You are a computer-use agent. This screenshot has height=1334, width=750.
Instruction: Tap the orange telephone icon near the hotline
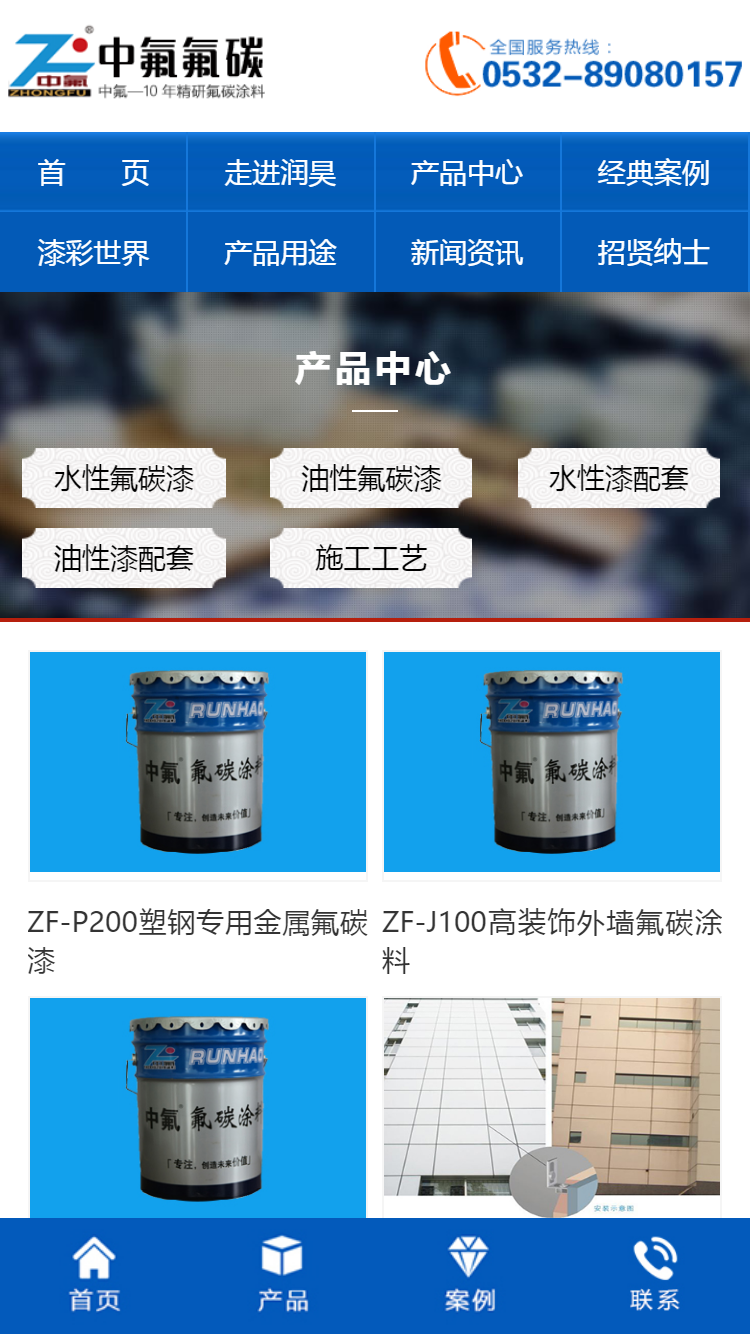point(455,65)
